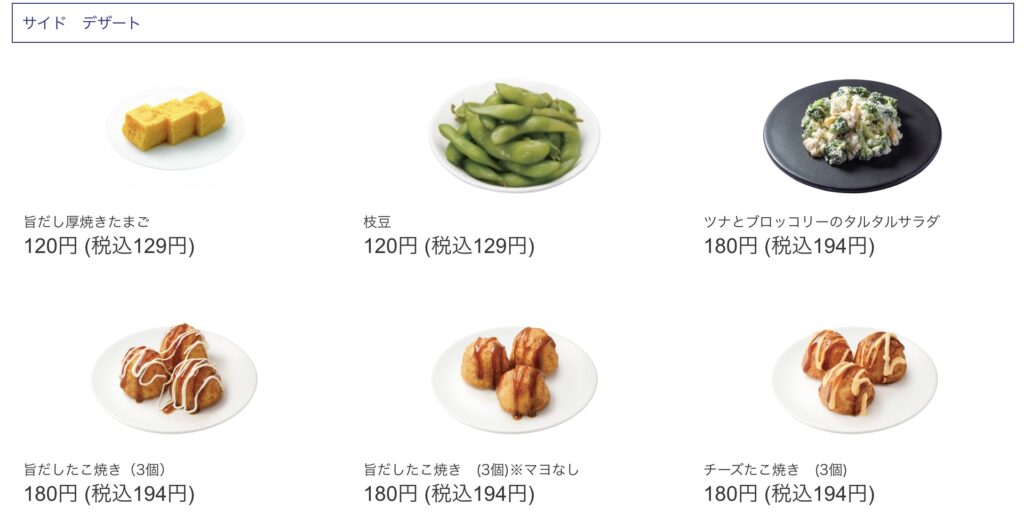This screenshot has width=1024, height=522.
Task: Open the 旨だし厚焼きたまご item
Action: (175, 130)
